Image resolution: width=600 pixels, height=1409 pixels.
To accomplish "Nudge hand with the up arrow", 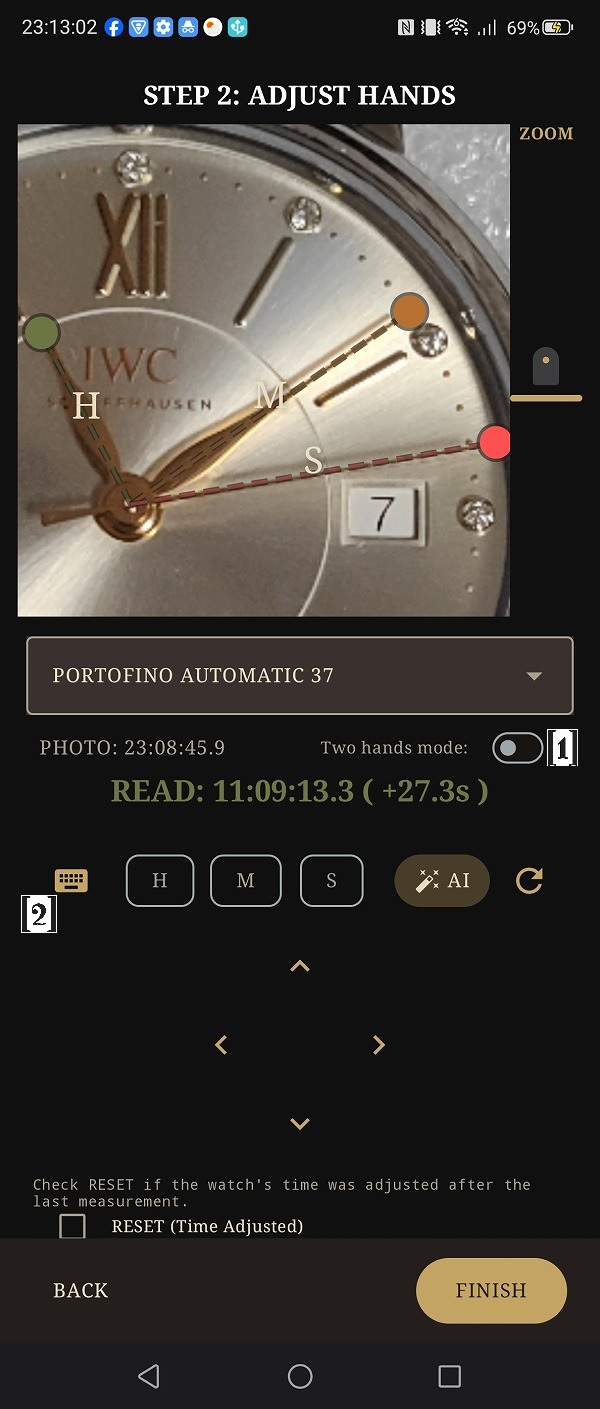I will coord(300,967).
